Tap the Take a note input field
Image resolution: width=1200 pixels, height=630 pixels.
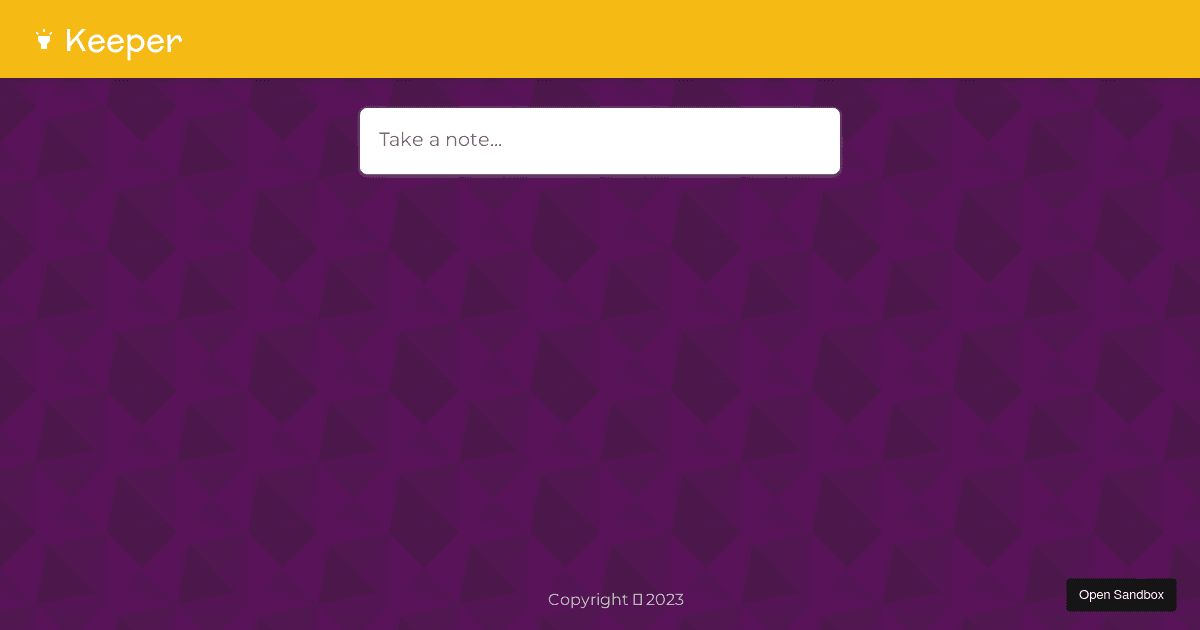[x=599, y=140]
